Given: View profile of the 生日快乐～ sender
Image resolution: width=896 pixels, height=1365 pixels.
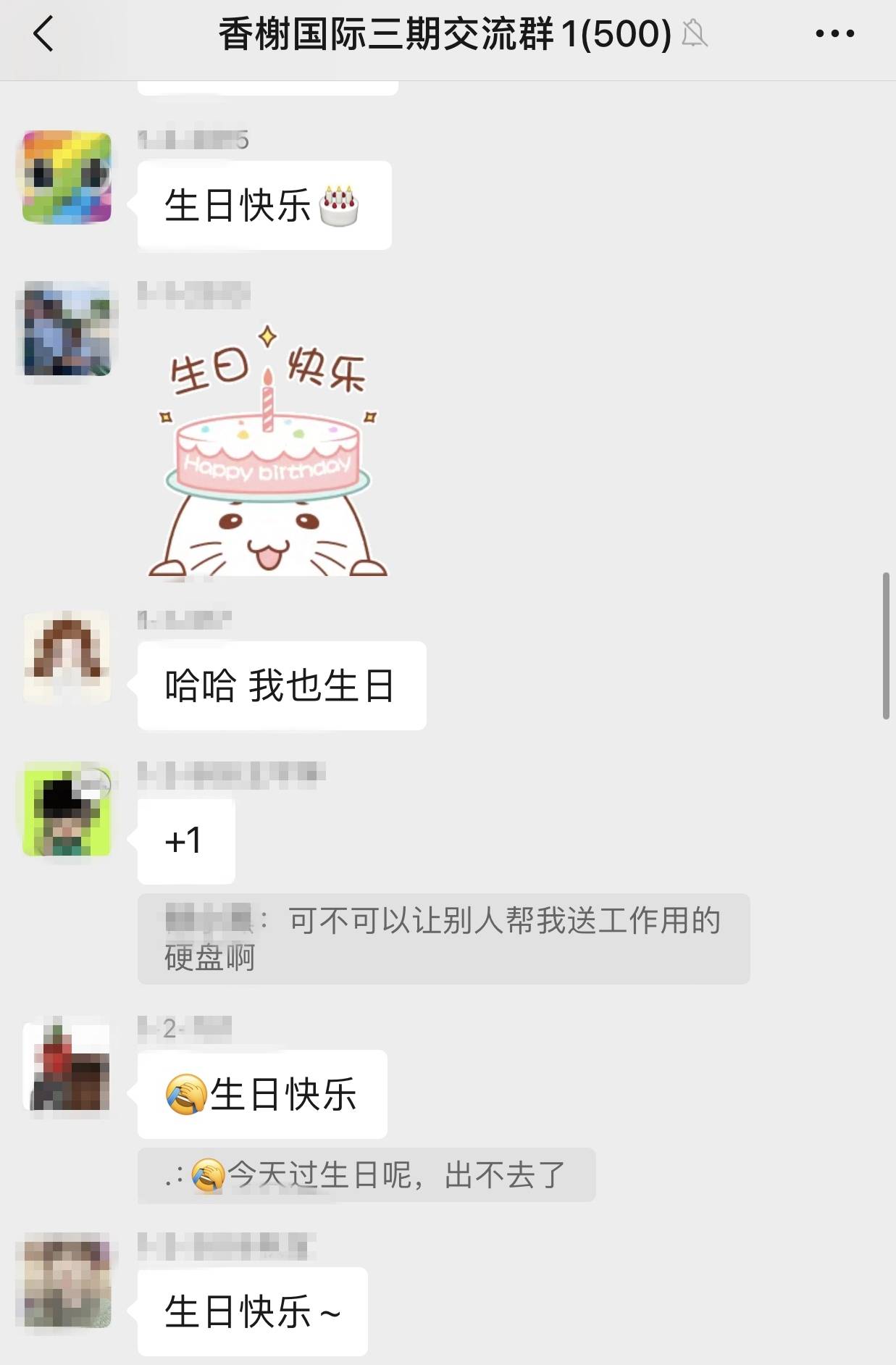Looking at the screenshot, I should coord(67,1283).
